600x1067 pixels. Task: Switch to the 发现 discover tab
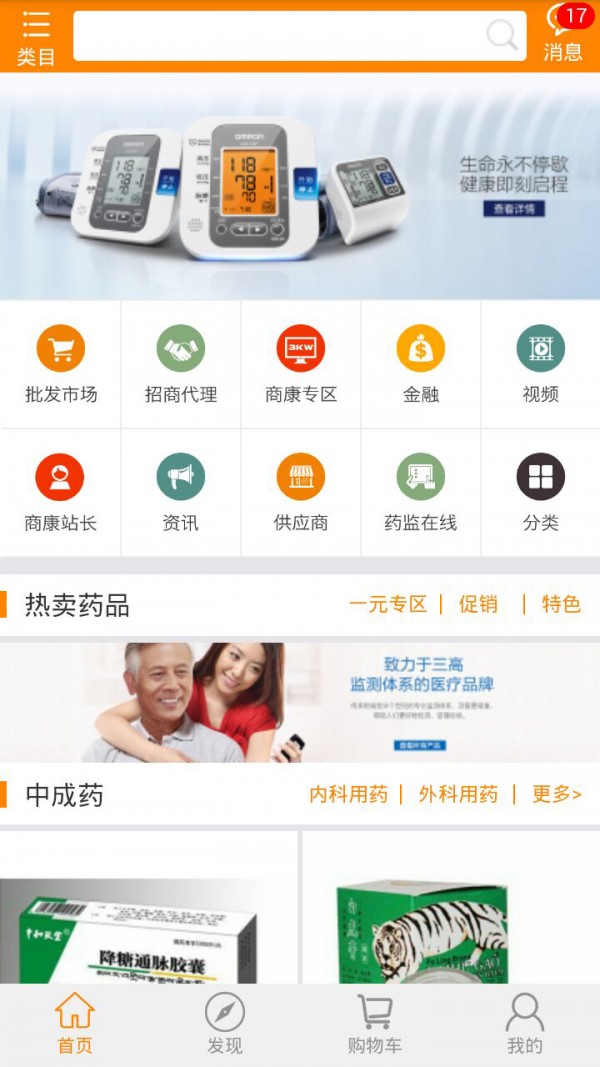[225, 1025]
